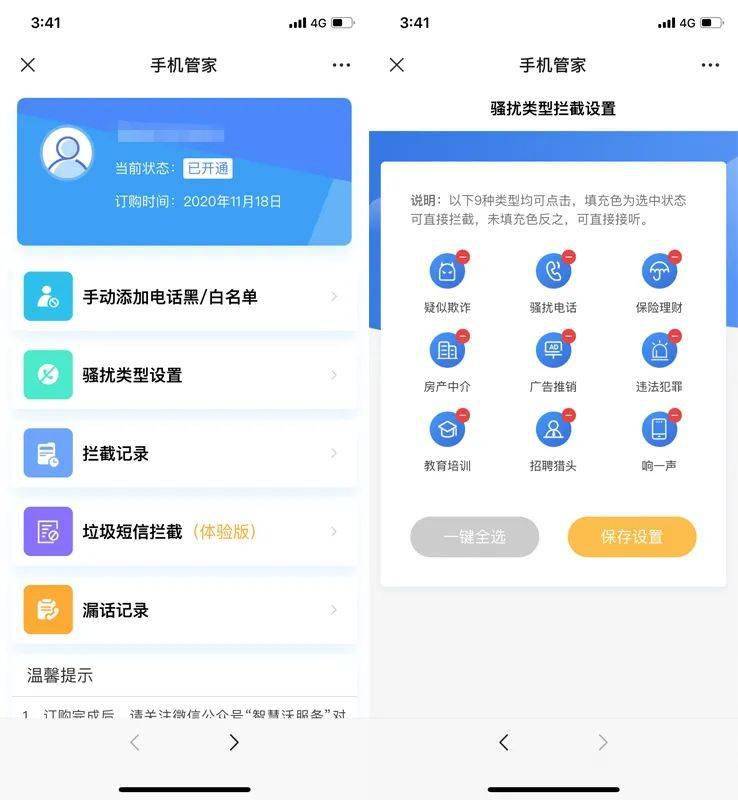Select the 疑似欺诈 blocking icon
The width and height of the screenshot is (738, 800).
point(446,267)
